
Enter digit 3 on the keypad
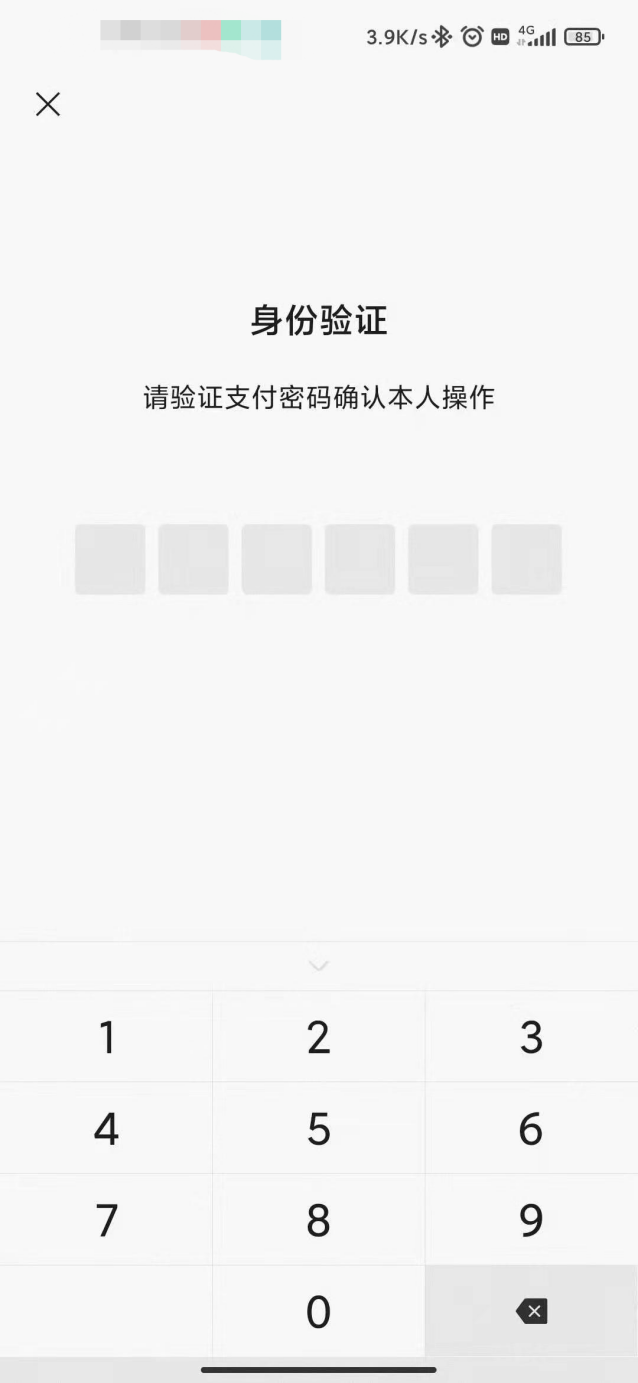[x=531, y=1037]
